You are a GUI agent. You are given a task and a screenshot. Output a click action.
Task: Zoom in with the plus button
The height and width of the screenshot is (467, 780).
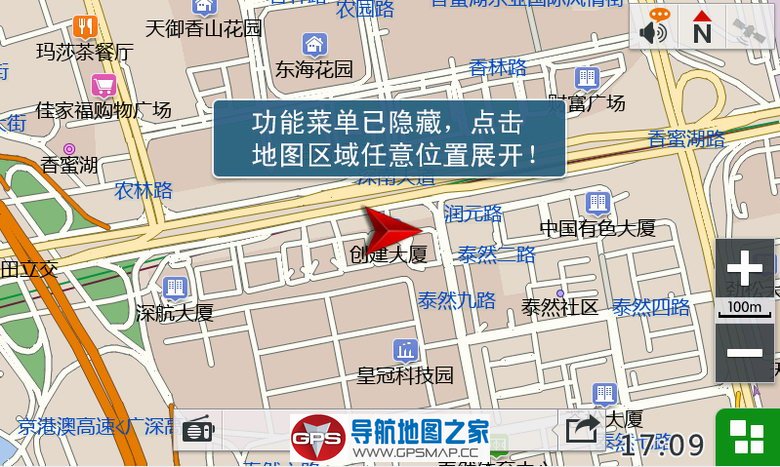[745, 268]
